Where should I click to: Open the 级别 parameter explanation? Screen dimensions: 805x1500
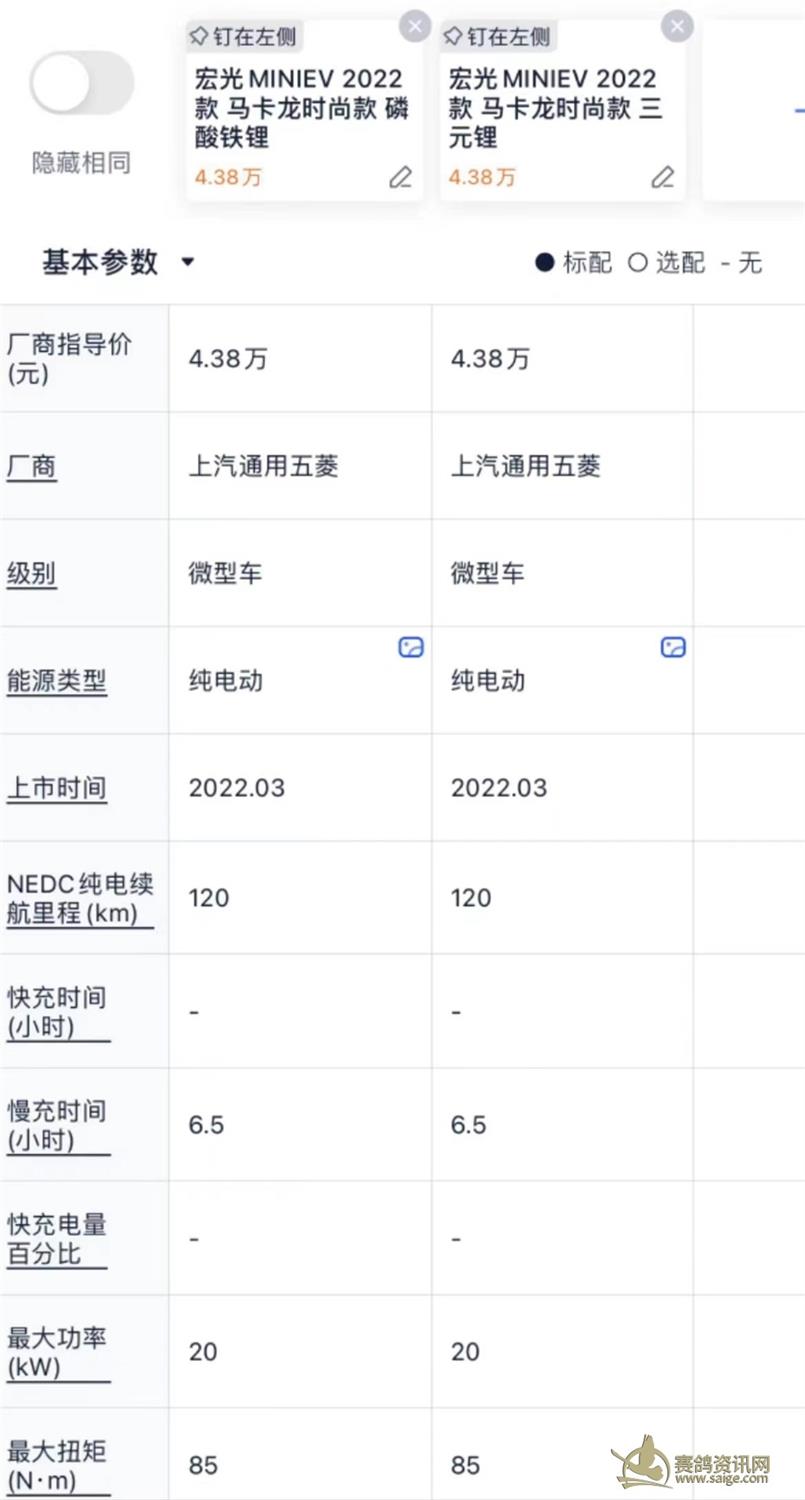pos(32,574)
